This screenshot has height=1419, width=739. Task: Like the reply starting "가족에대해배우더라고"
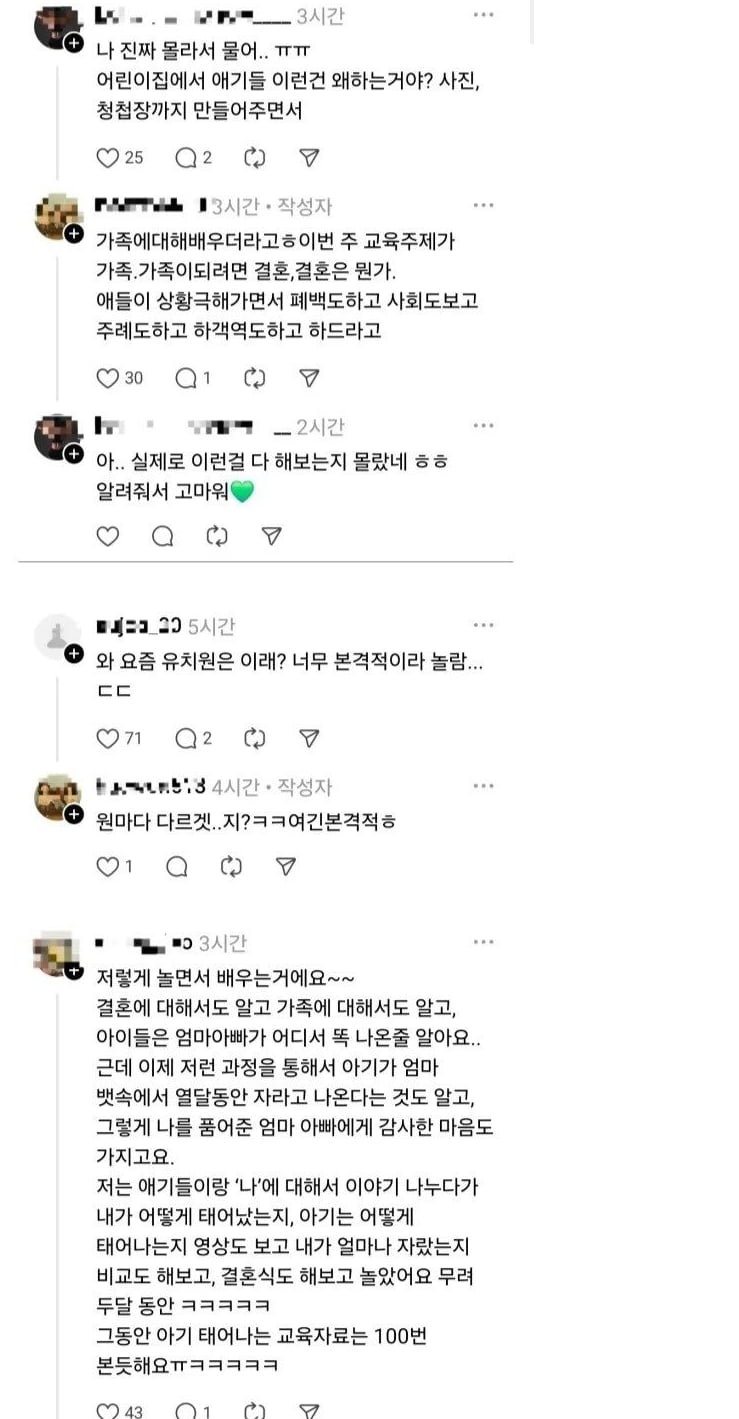[x=107, y=378]
